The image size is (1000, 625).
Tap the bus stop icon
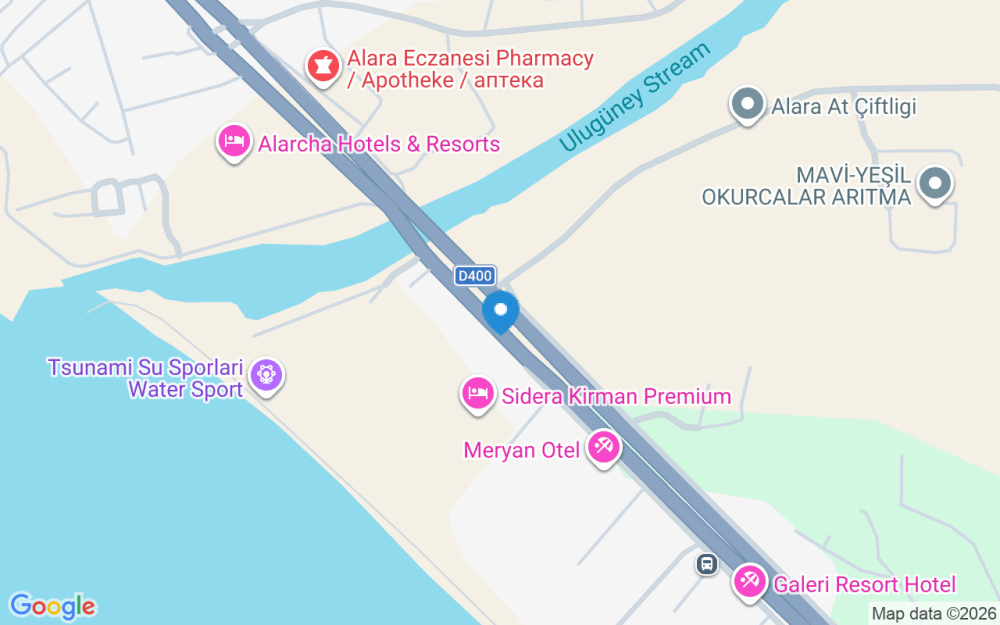pos(707,564)
